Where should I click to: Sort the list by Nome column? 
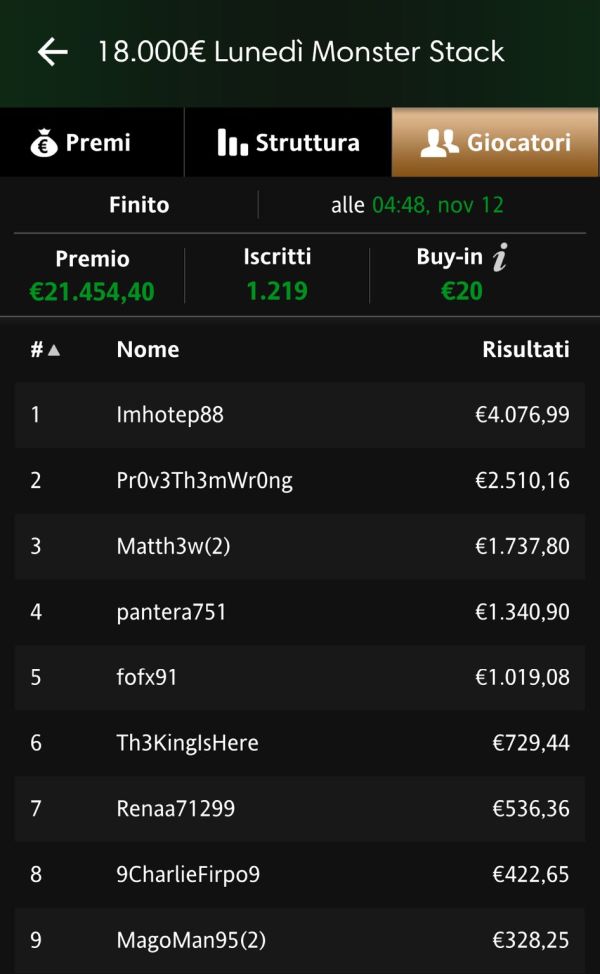coord(148,349)
